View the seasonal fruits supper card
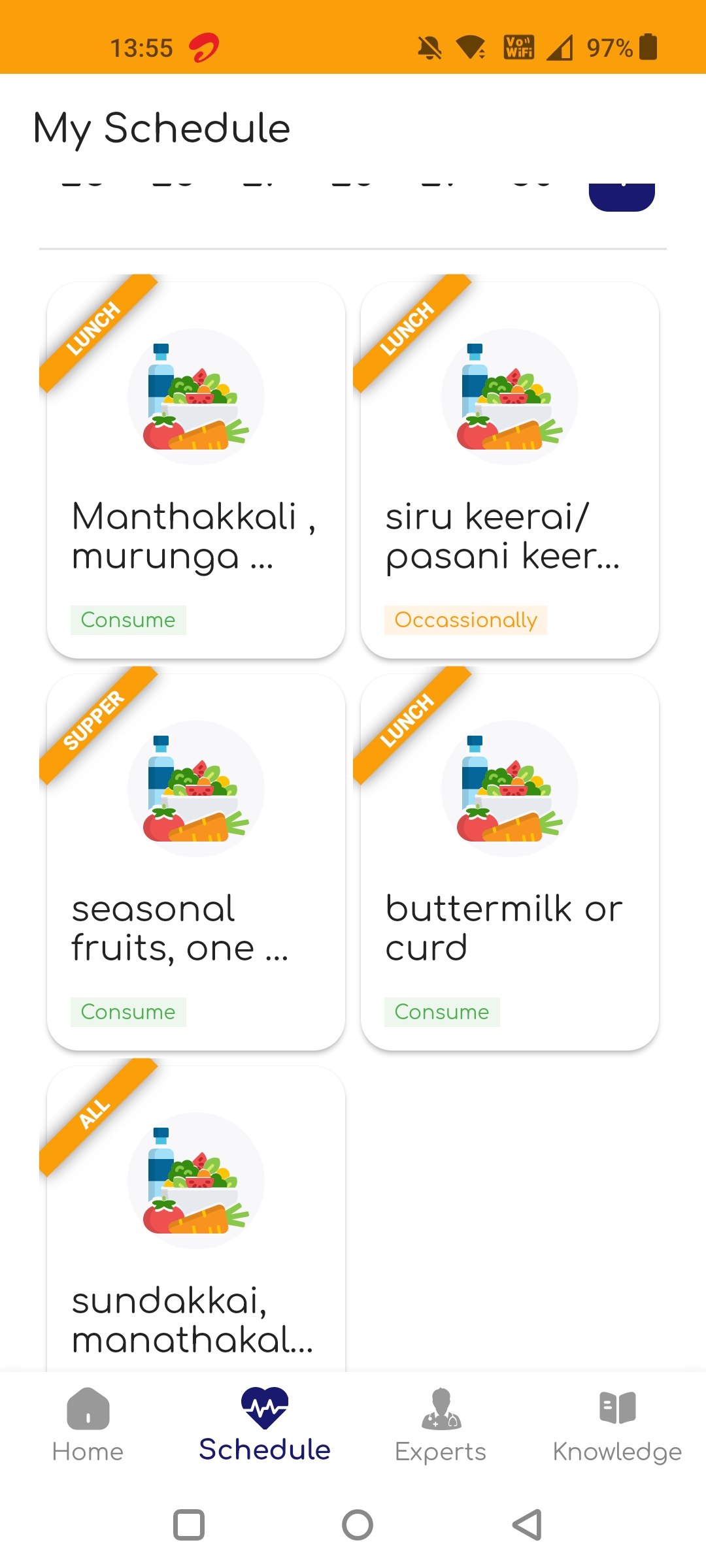 196,862
